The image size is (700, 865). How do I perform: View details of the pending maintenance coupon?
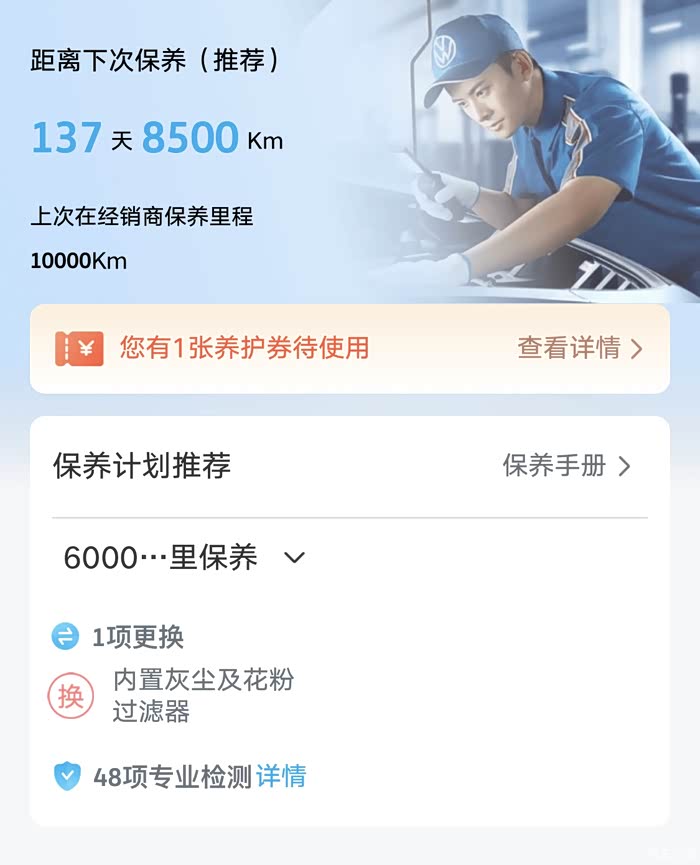(x=579, y=348)
